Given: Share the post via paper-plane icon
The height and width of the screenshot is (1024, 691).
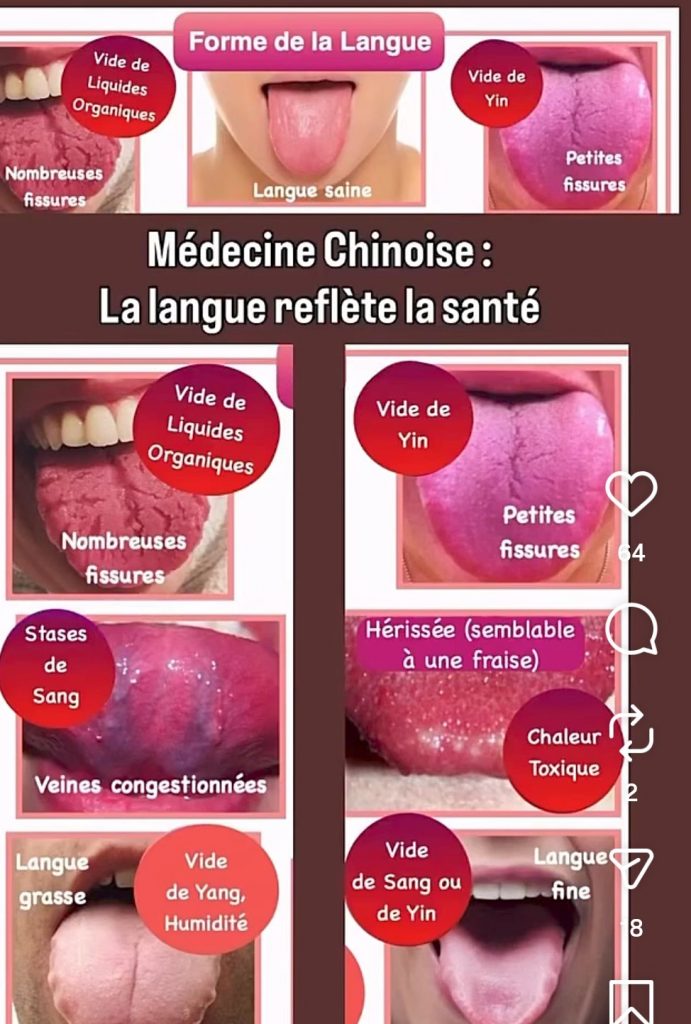Looking at the screenshot, I should click(x=631, y=866).
